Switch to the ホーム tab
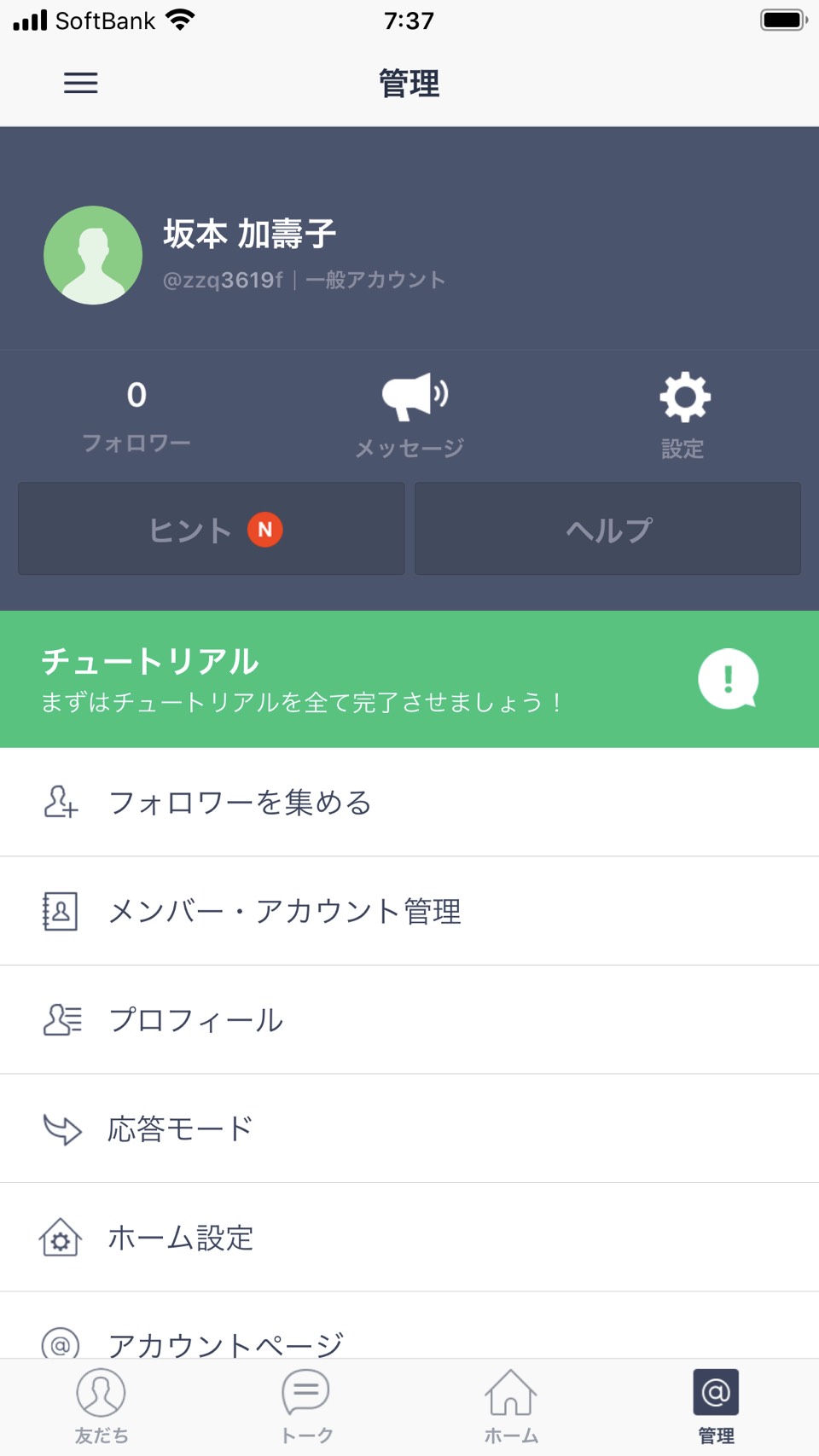The image size is (819, 1456). click(511, 1407)
